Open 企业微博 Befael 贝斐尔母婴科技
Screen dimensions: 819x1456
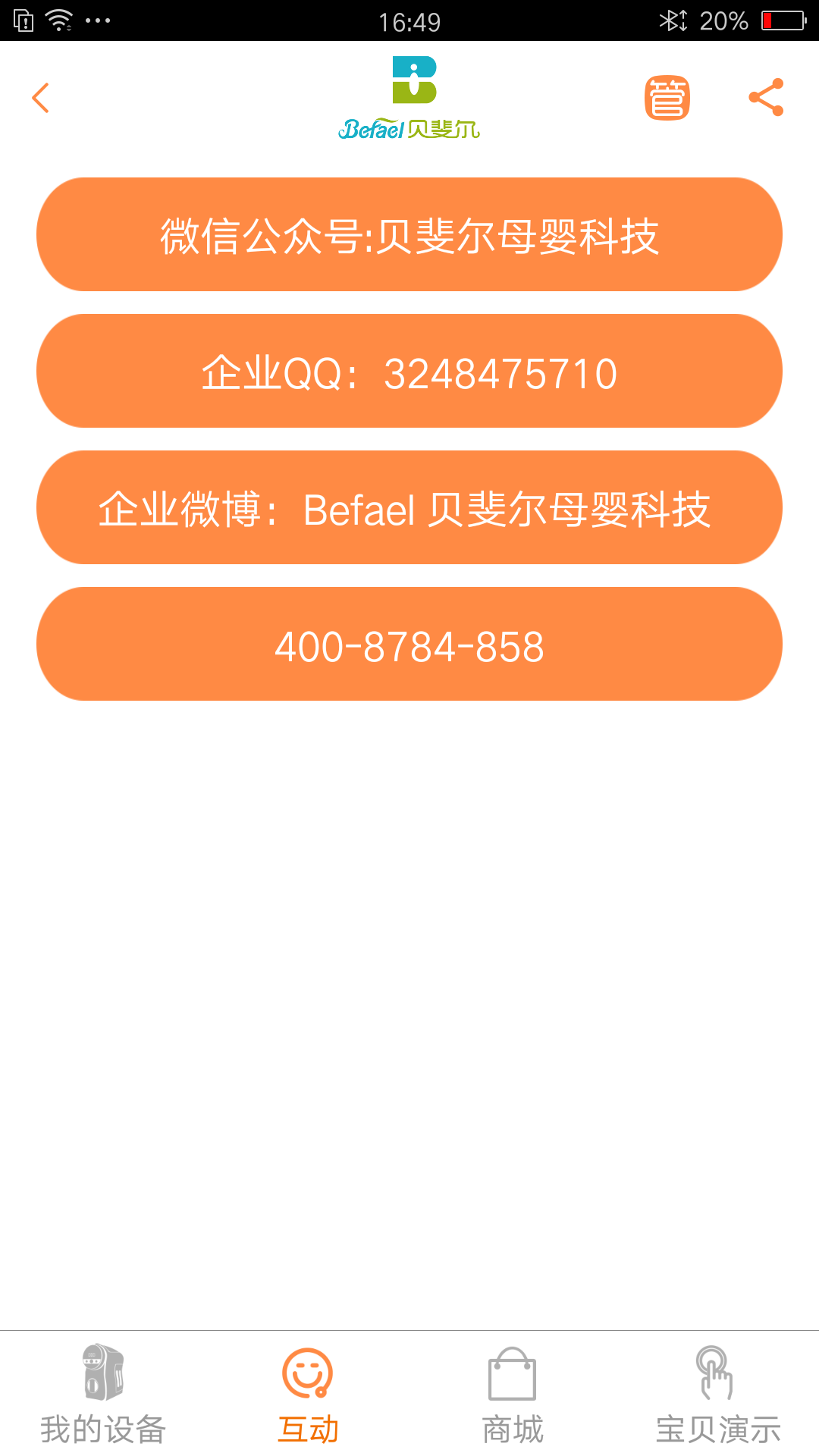coord(409,508)
